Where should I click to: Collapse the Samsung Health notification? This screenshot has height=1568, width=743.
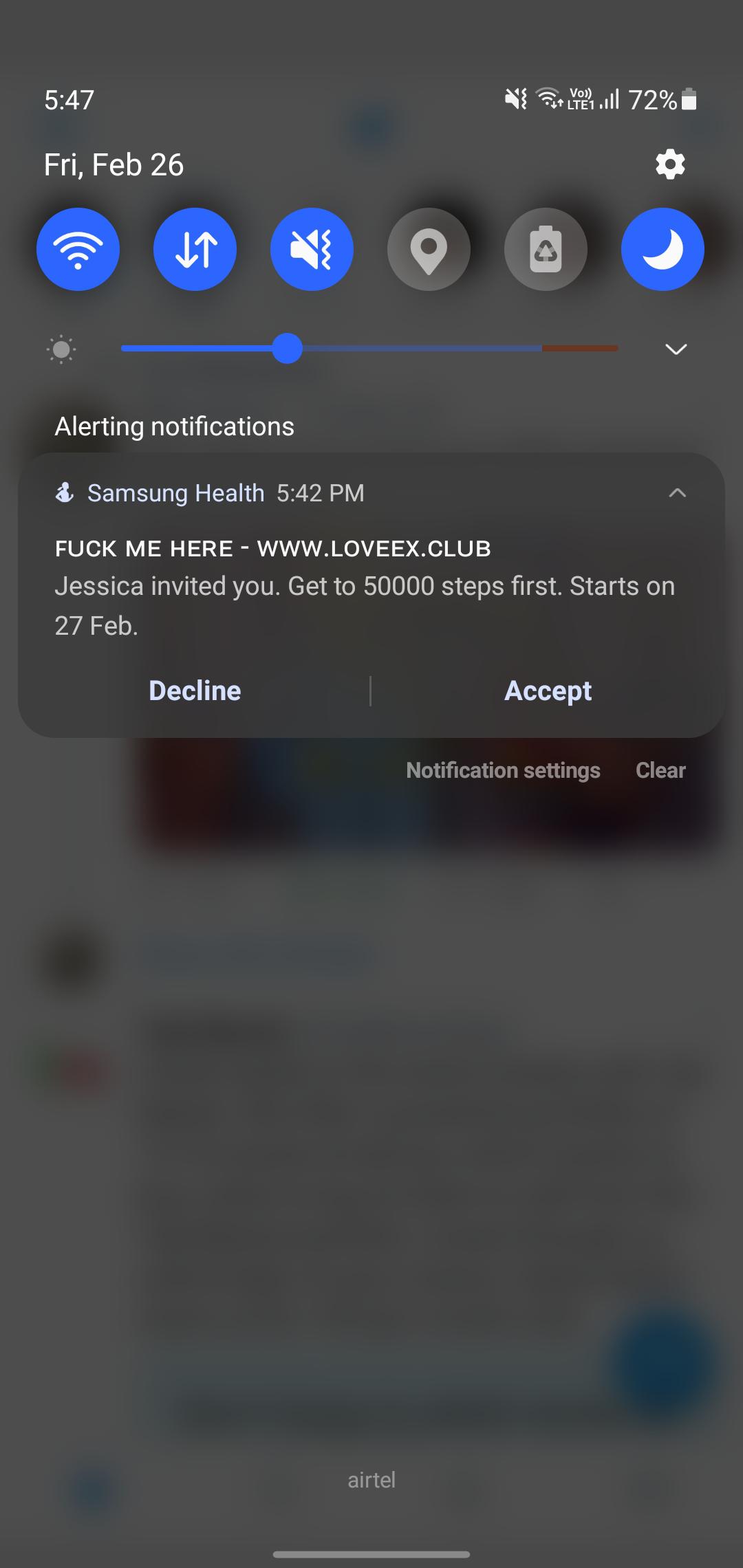click(x=678, y=492)
